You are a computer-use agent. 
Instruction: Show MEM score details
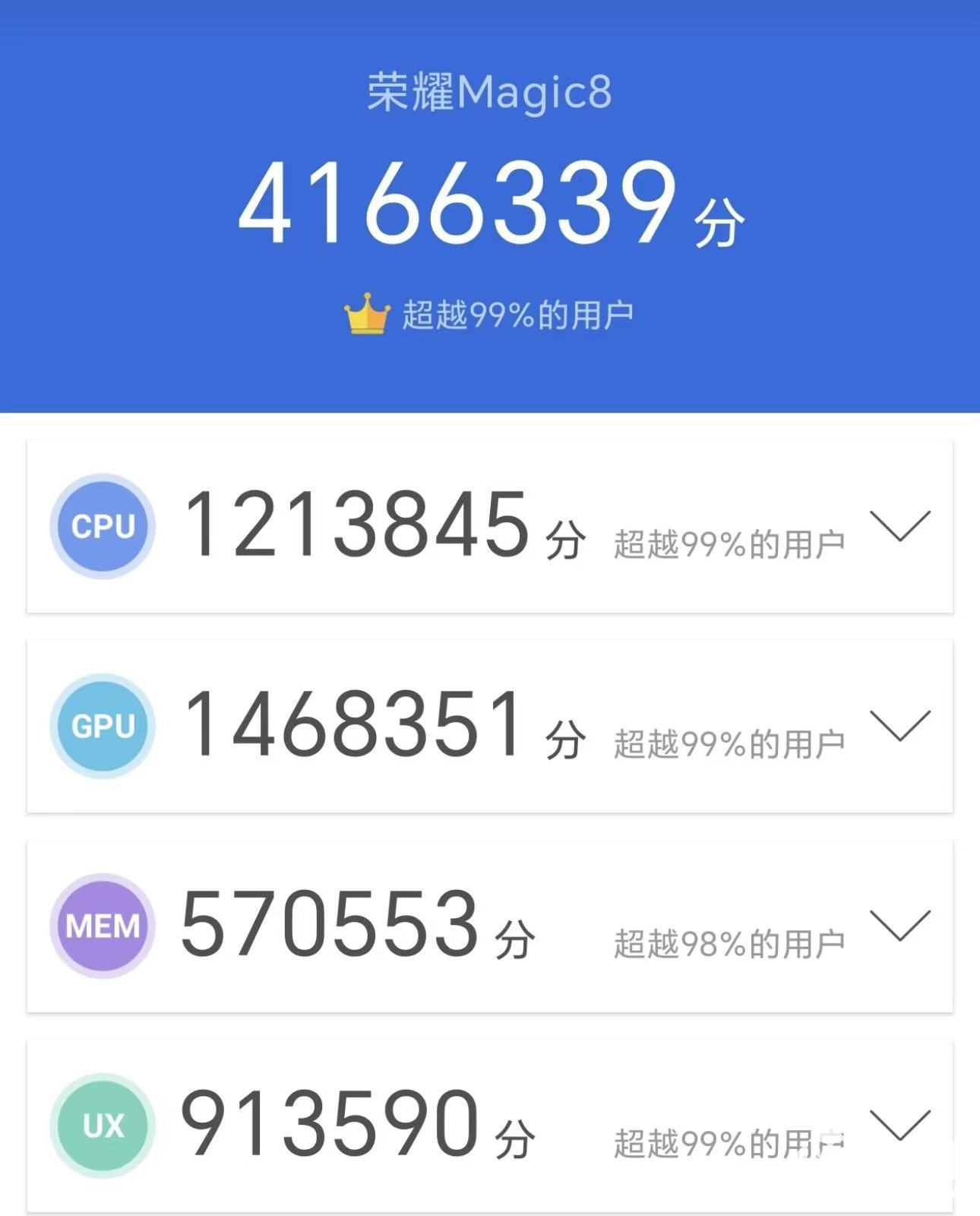(x=899, y=926)
